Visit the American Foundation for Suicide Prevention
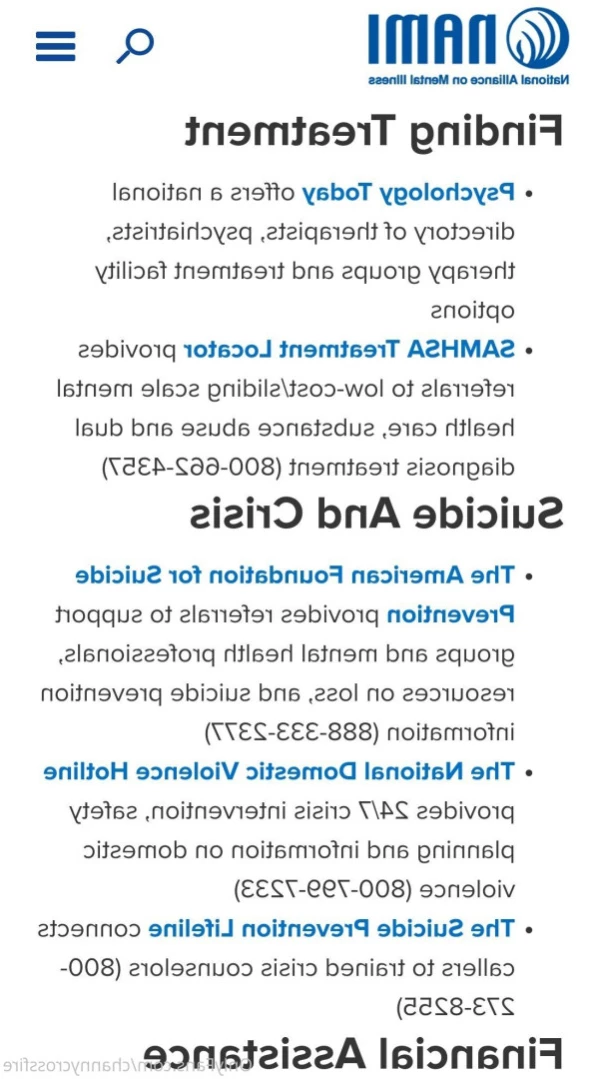The width and height of the screenshot is (589, 1079). tap(295, 594)
